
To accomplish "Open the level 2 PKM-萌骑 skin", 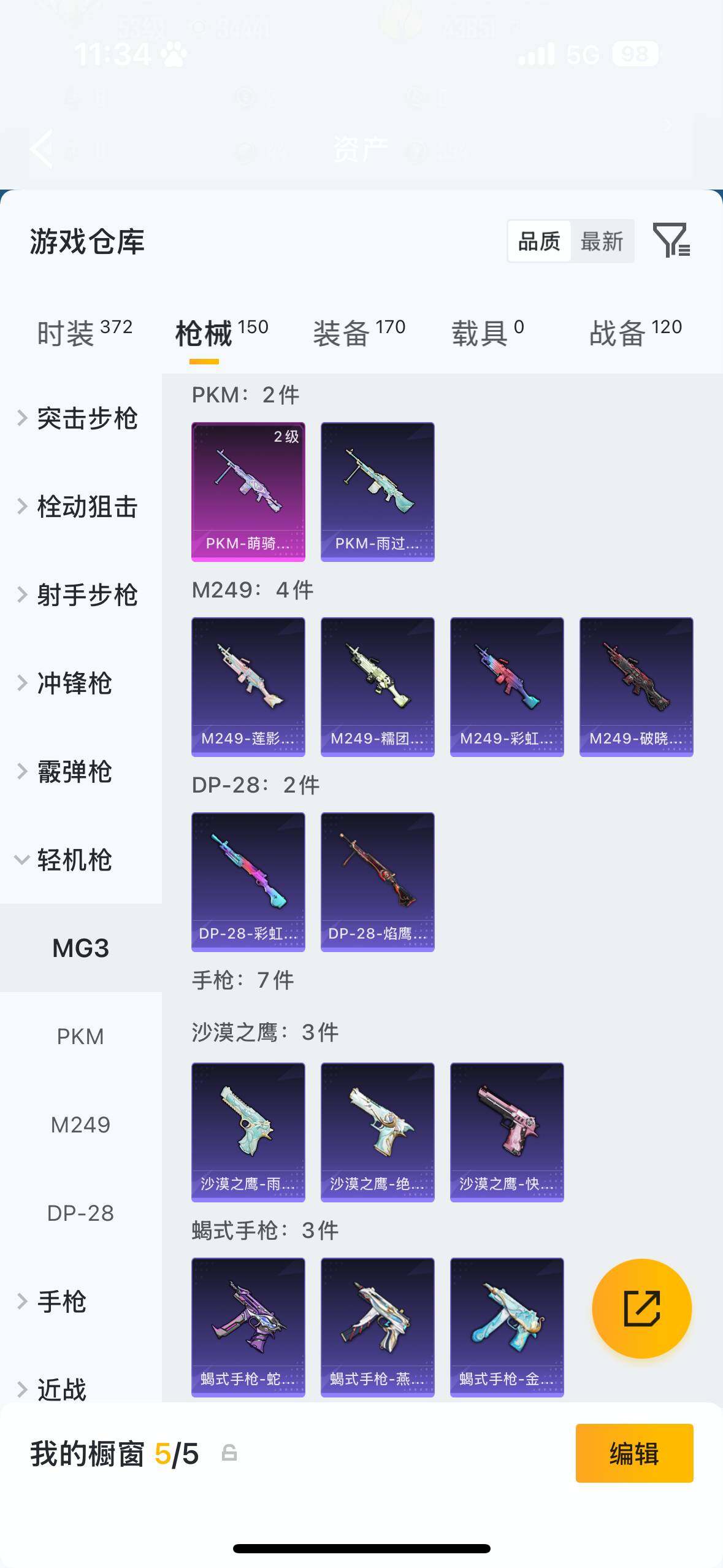I will [x=248, y=491].
